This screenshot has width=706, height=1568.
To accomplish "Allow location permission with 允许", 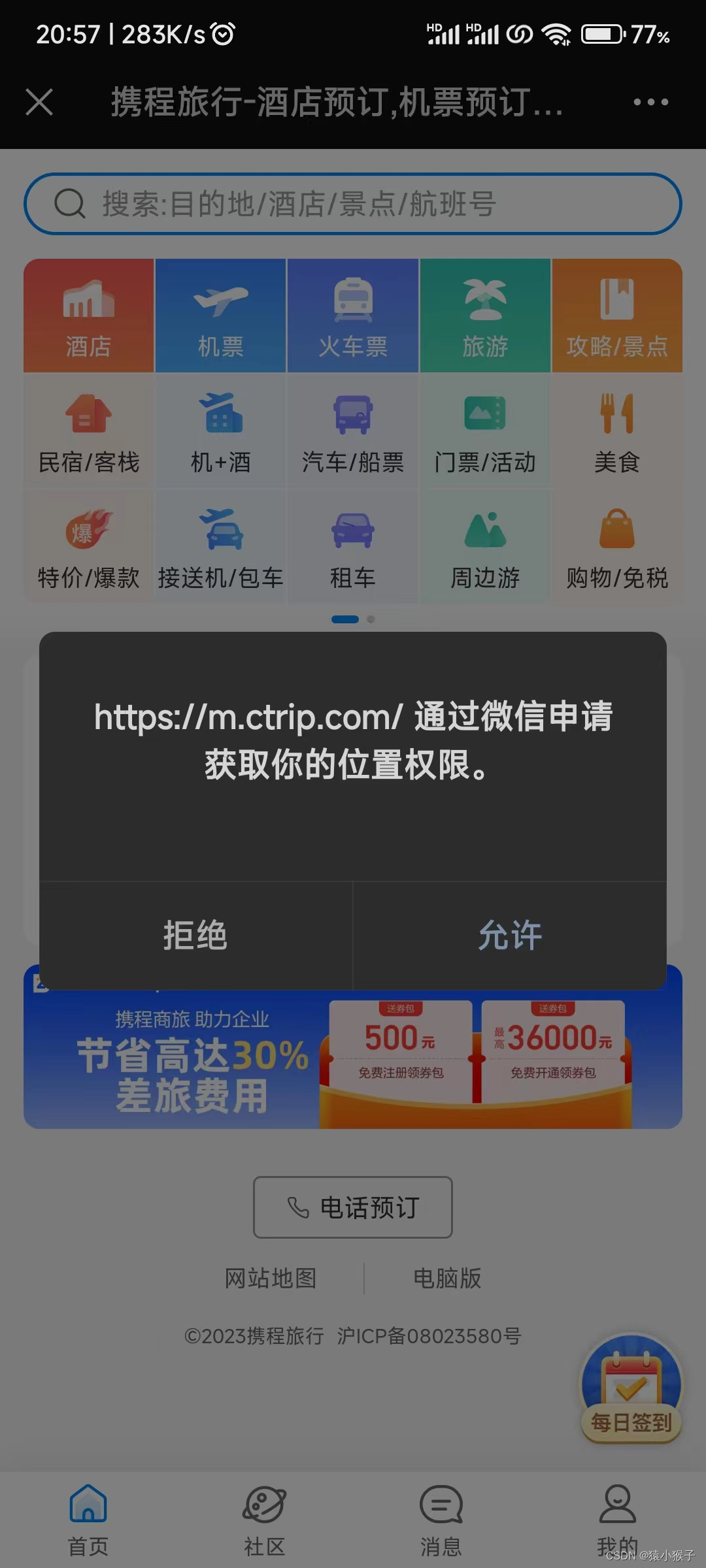I will click(x=511, y=936).
